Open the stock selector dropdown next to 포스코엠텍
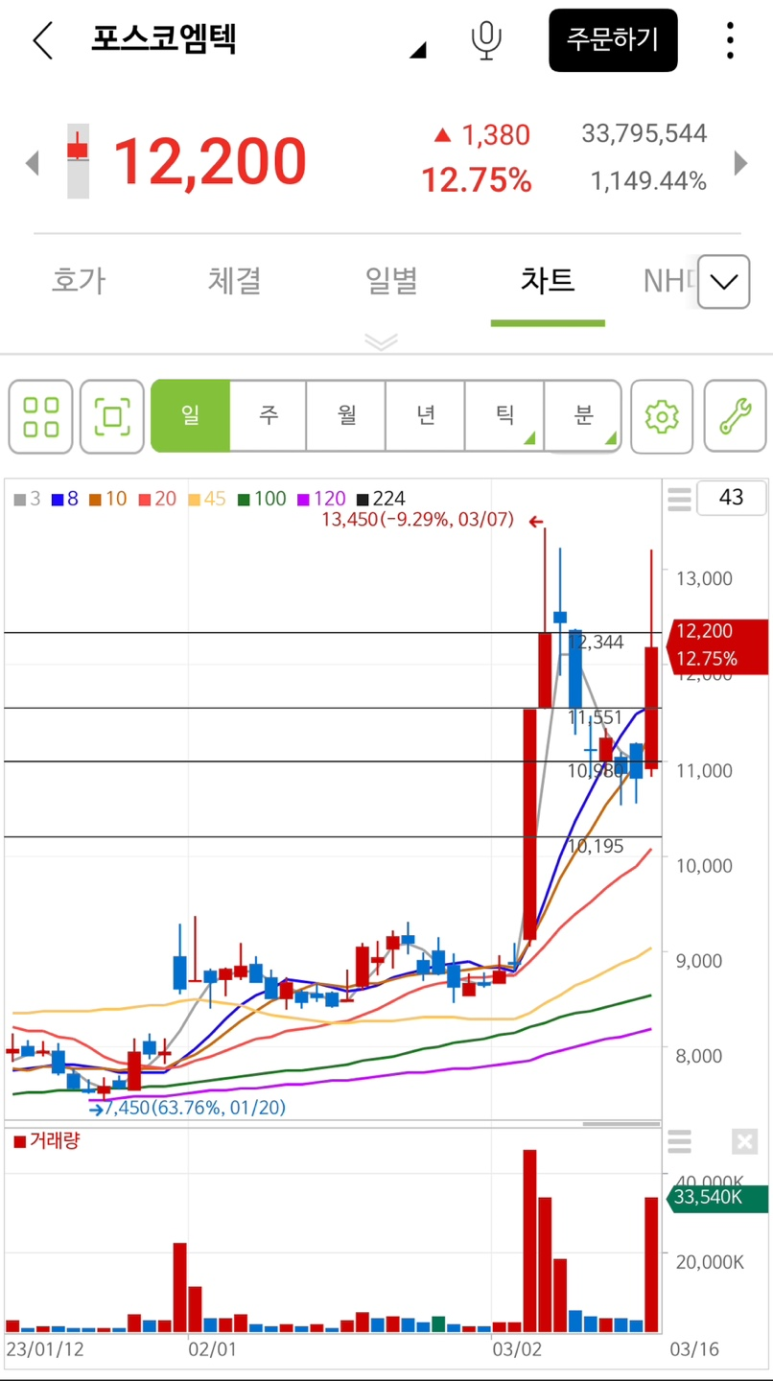This screenshot has height=1381, width=773. point(418,49)
